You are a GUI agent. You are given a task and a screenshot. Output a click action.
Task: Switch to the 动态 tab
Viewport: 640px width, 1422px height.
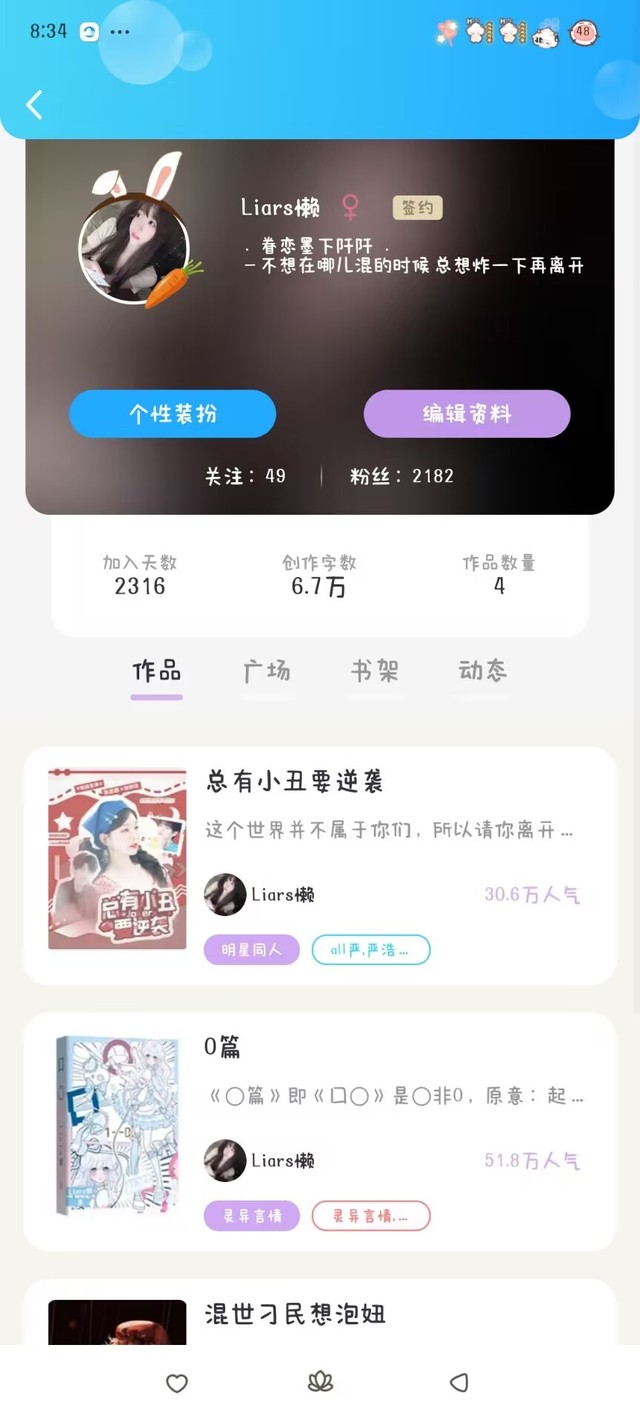483,671
